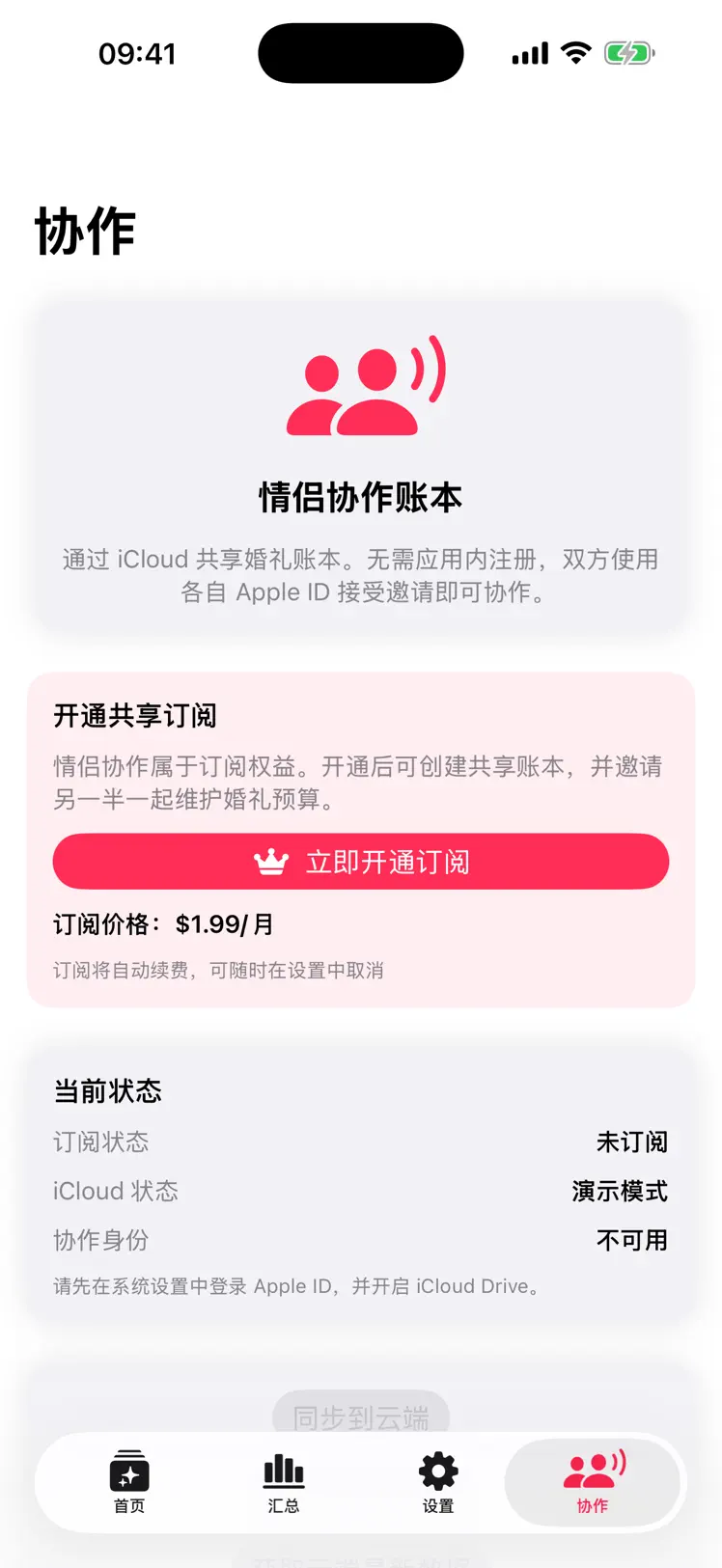Screen dimensions: 722x1568
Task: Click the Wi-Fi status icon
Action: pyautogui.click(x=576, y=53)
